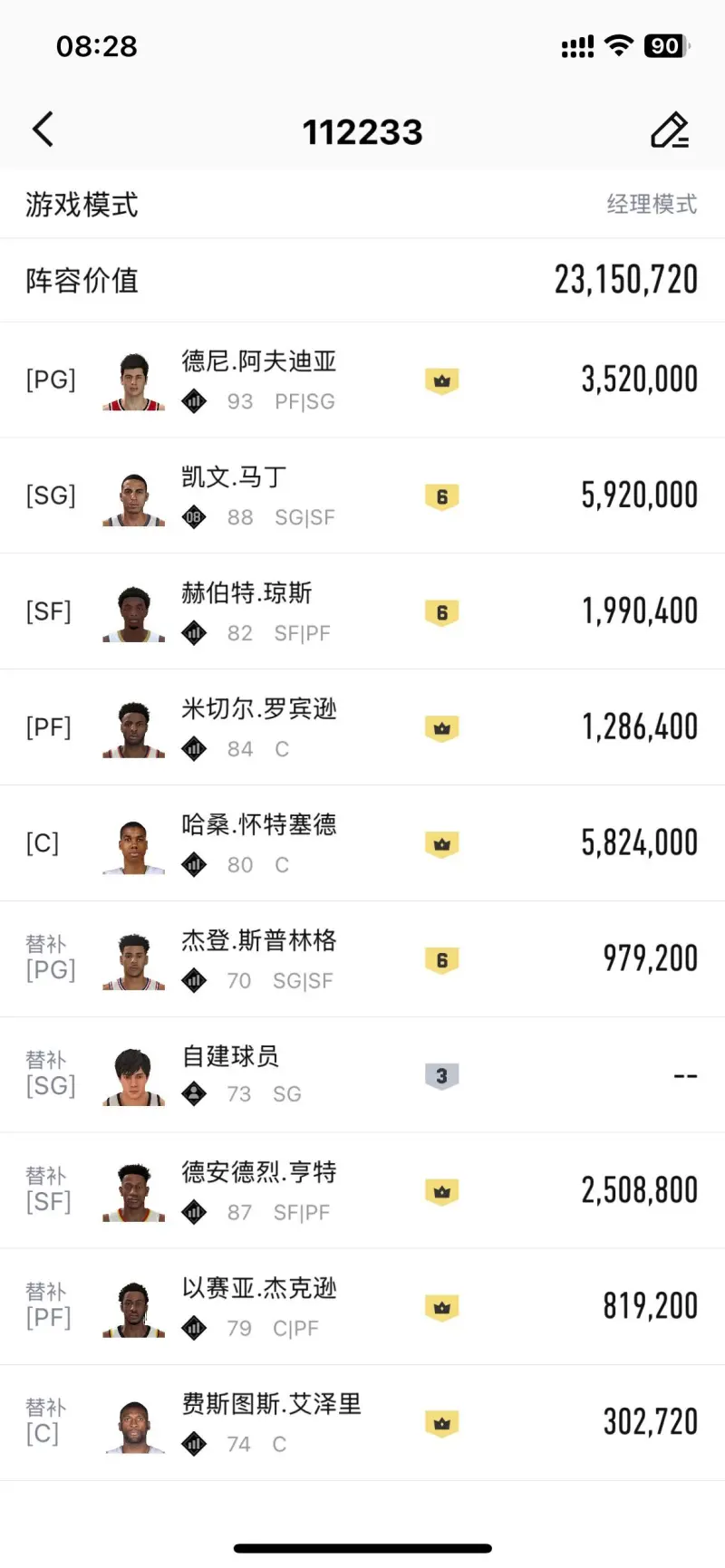This screenshot has height=1568, width=725.
Task: Select bench player 杰登.斯普林格
Action: [x=362, y=959]
